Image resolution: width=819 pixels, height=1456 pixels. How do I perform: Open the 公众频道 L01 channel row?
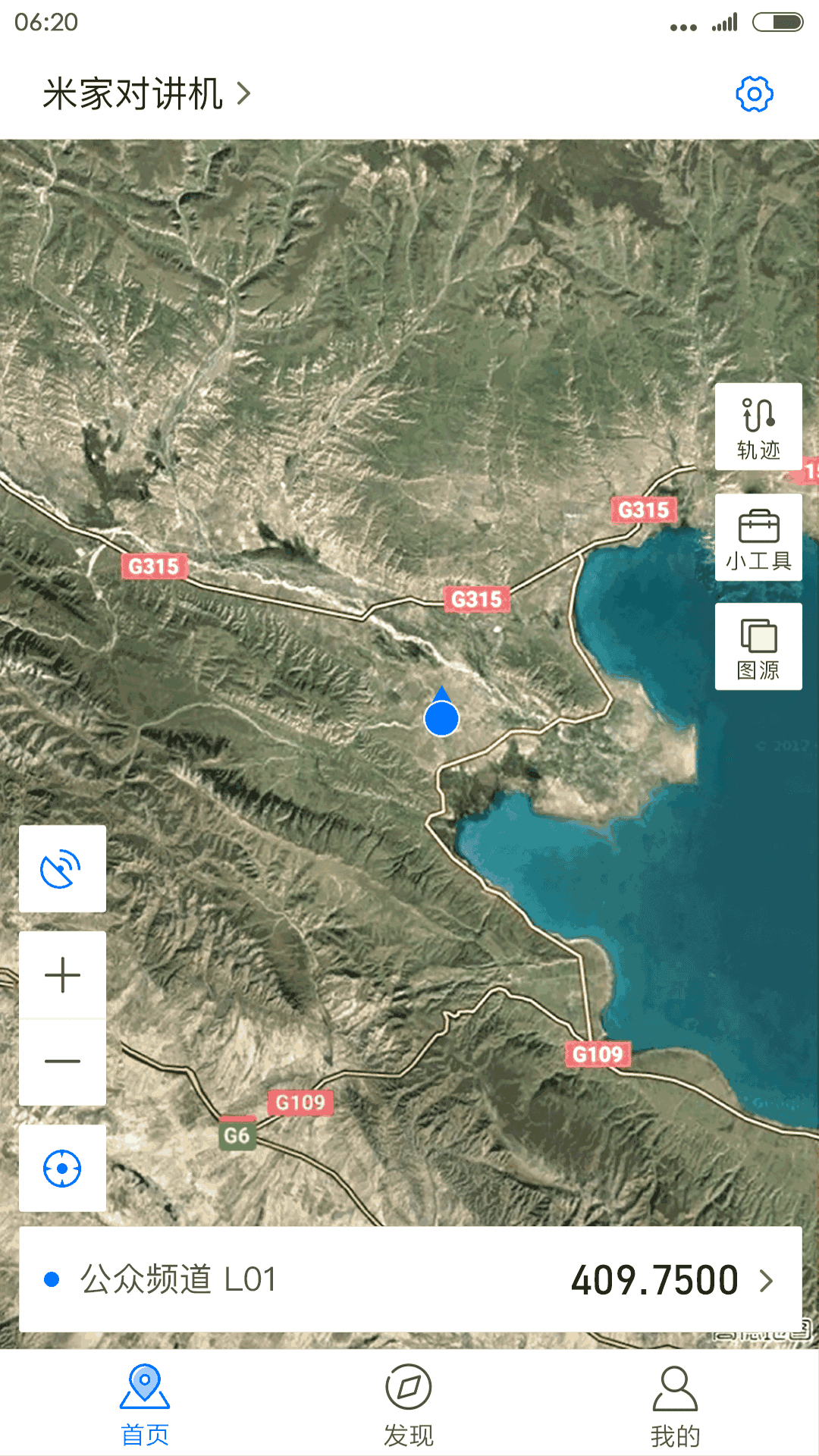(409, 1279)
